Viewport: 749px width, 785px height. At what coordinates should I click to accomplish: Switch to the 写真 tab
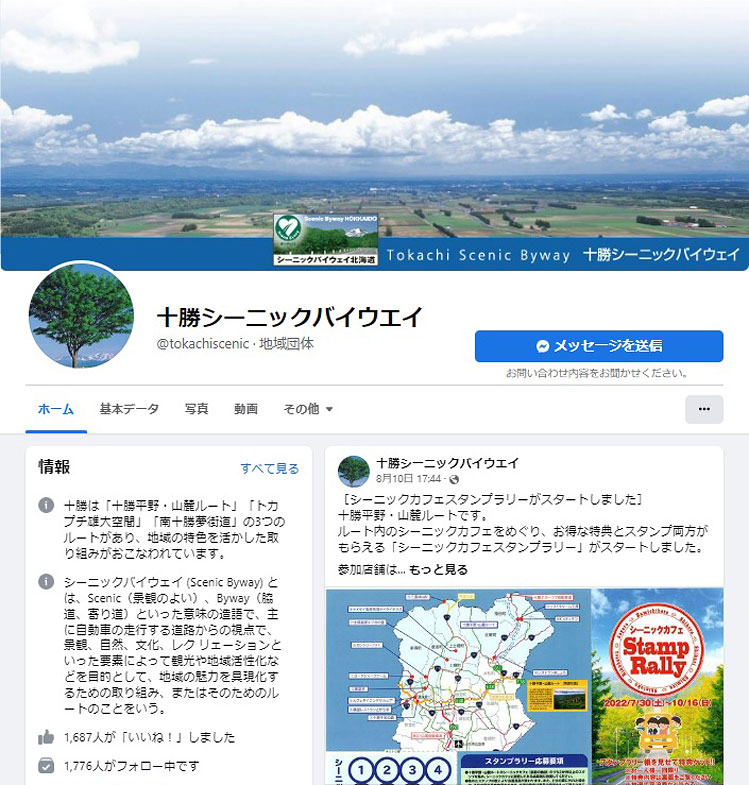(x=197, y=409)
